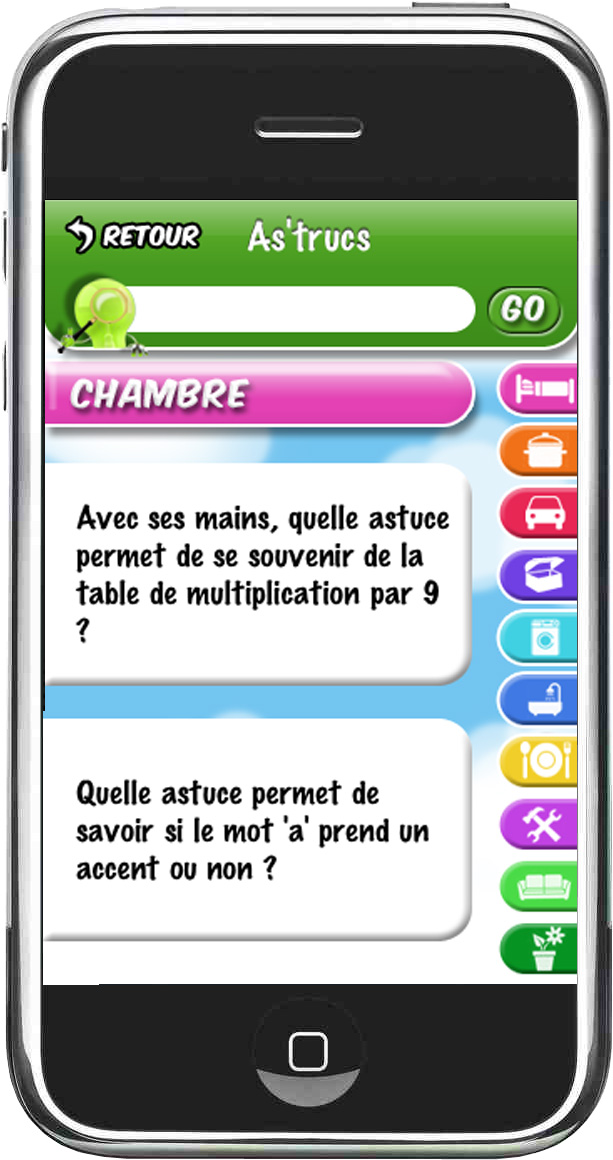The height and width of the screenshot is (1160, 613).
Task: Select the sofa living room category
Action: click(x=539, y=886)
